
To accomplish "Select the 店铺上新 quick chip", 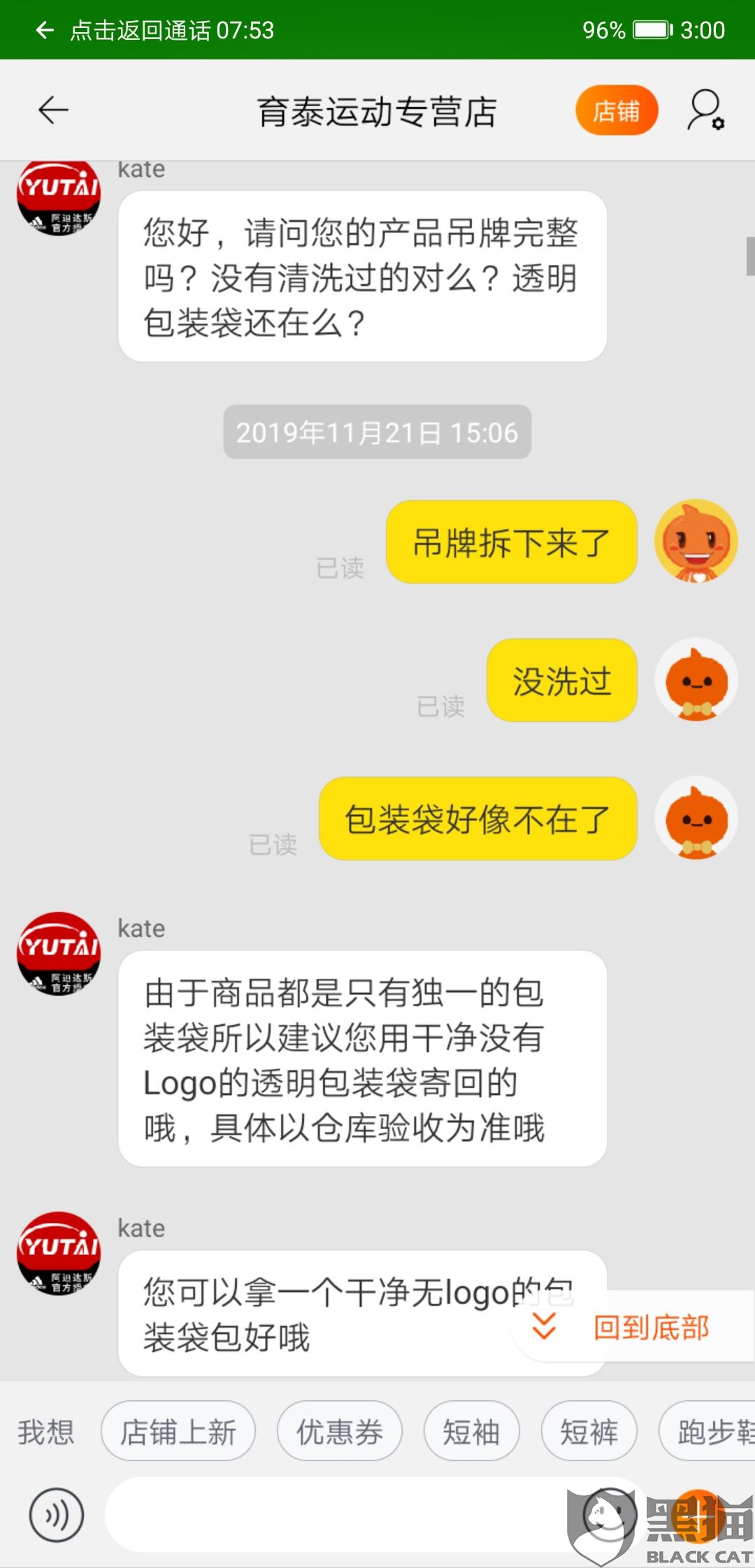I will click(178, 1432).
